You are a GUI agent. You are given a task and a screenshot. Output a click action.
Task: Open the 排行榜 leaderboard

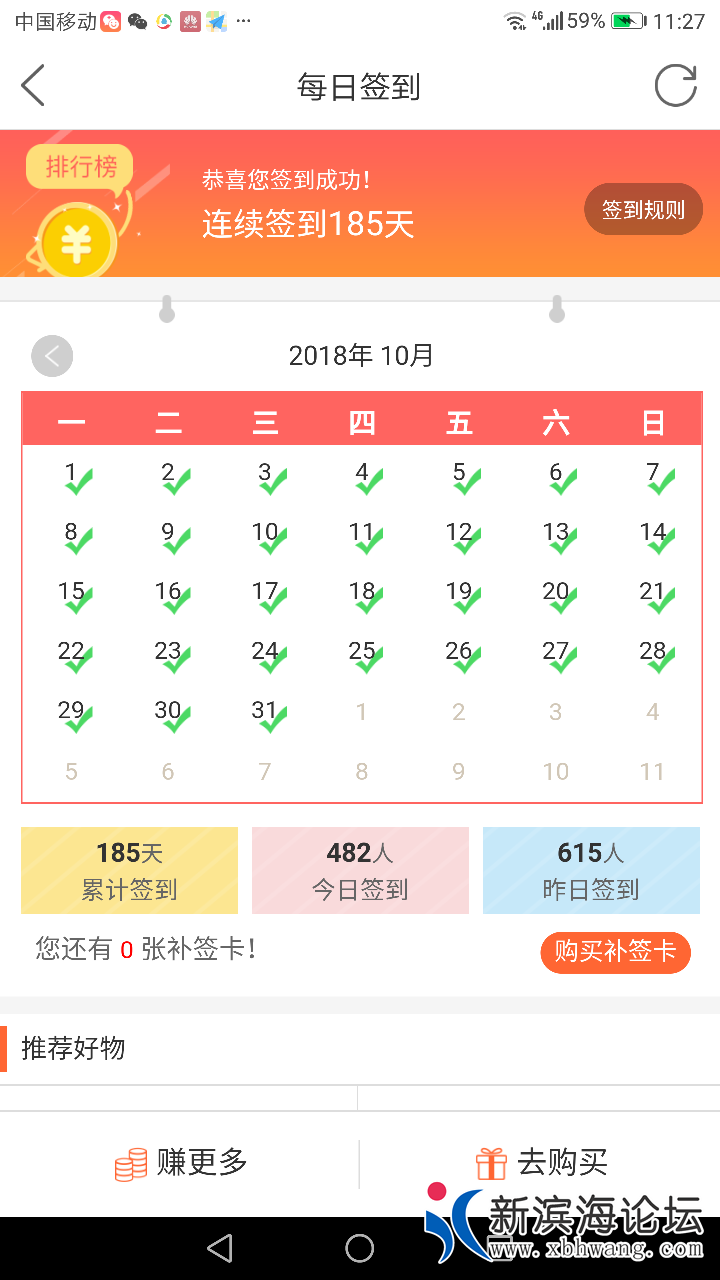point(80,168)
